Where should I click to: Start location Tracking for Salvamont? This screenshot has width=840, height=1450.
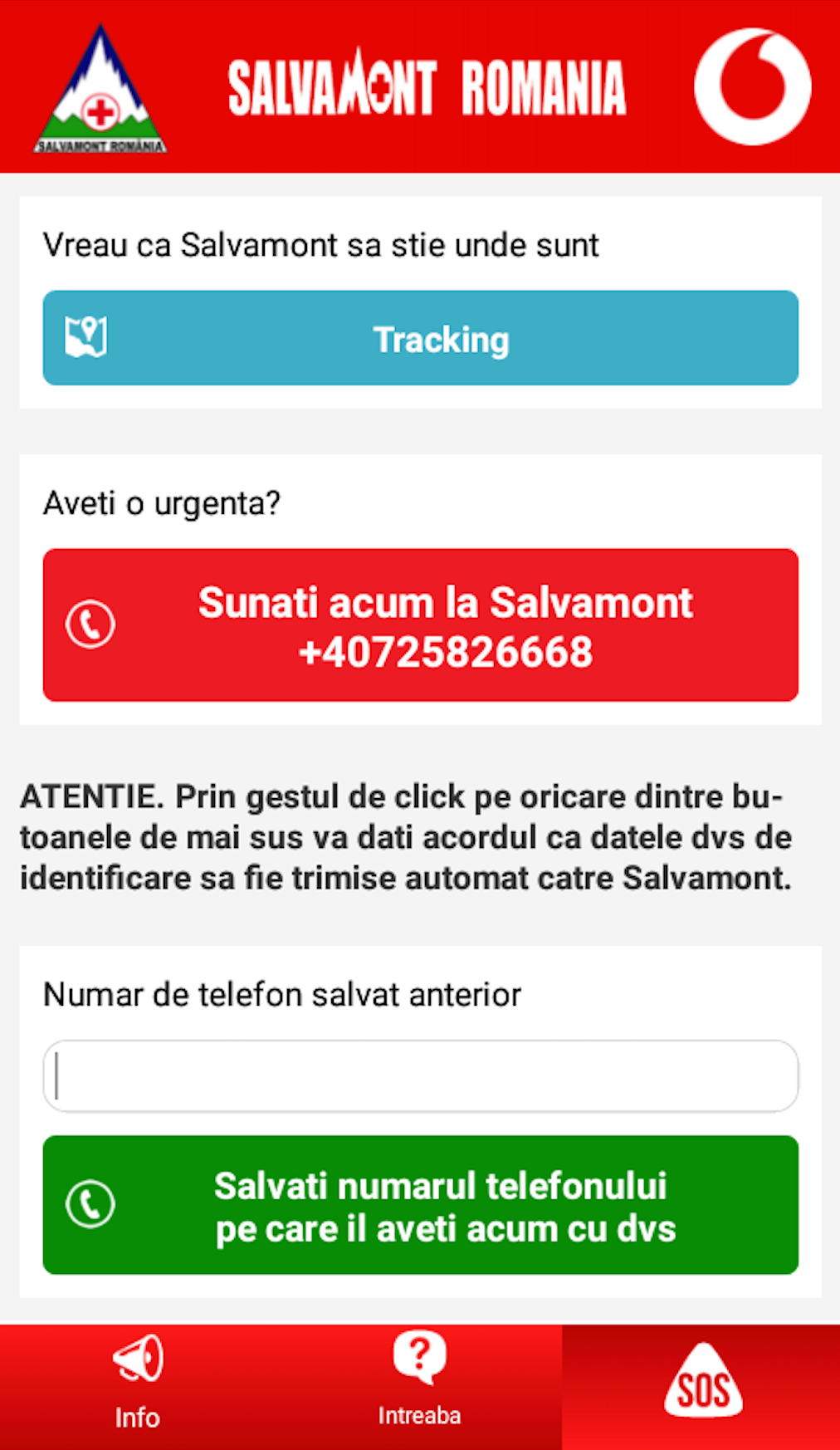(x=420, y=338)
